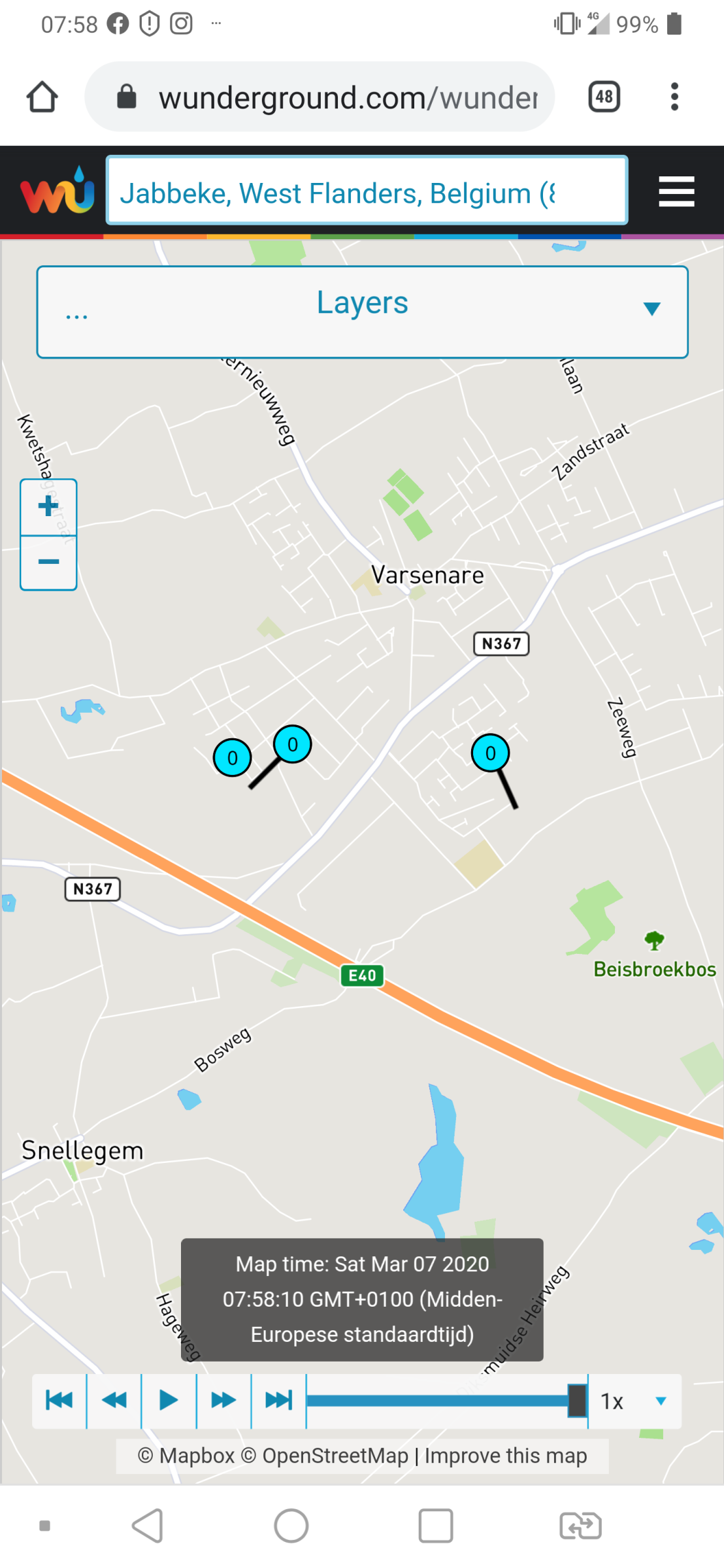The height and width of the screenshot is (1568, 724).
Task: Skip to the last map frame
Action: (x=279, y=1401)
